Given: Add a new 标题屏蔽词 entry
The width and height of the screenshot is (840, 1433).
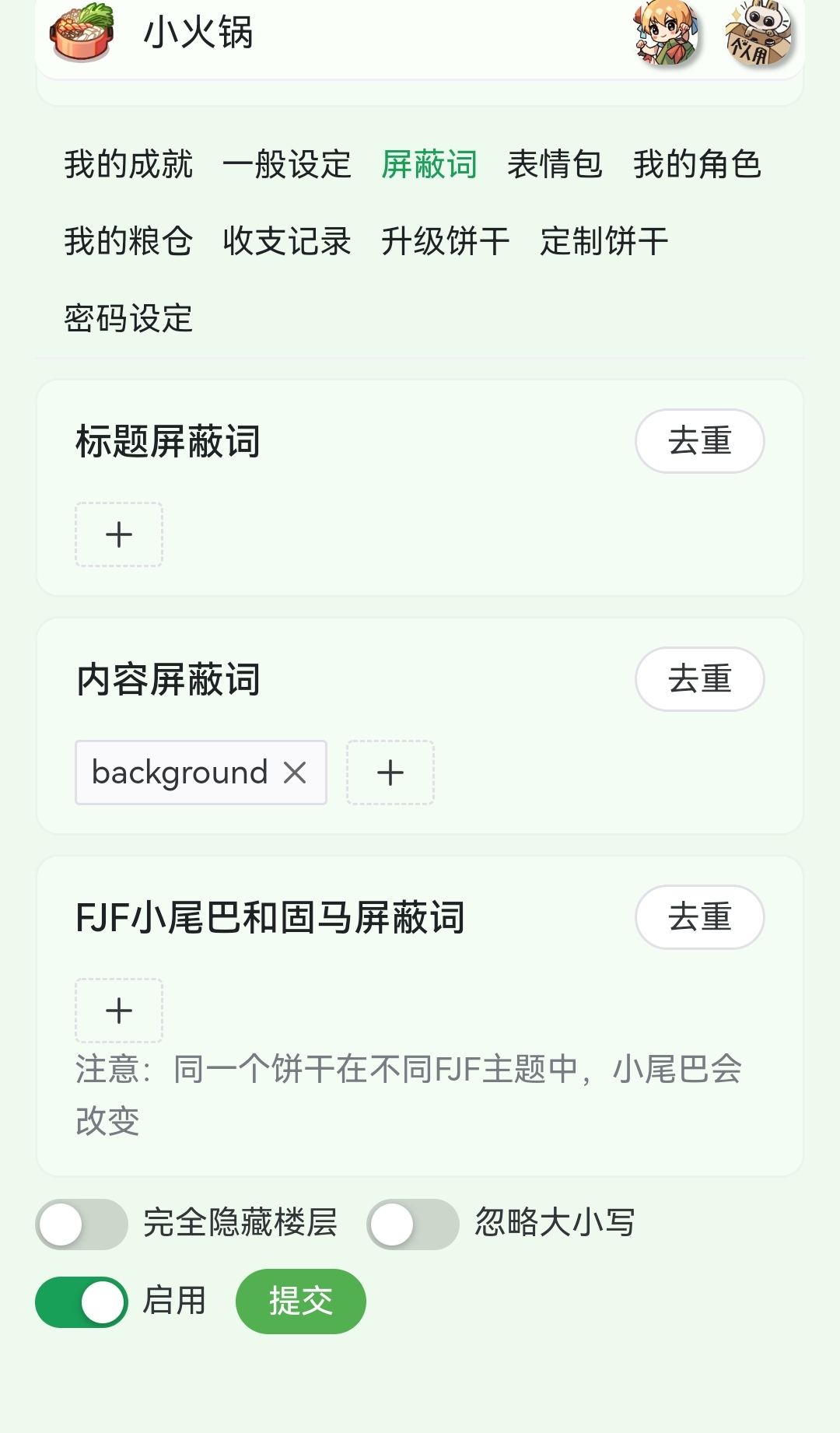Looking at the screenshot, I should (x=119, y=534).
